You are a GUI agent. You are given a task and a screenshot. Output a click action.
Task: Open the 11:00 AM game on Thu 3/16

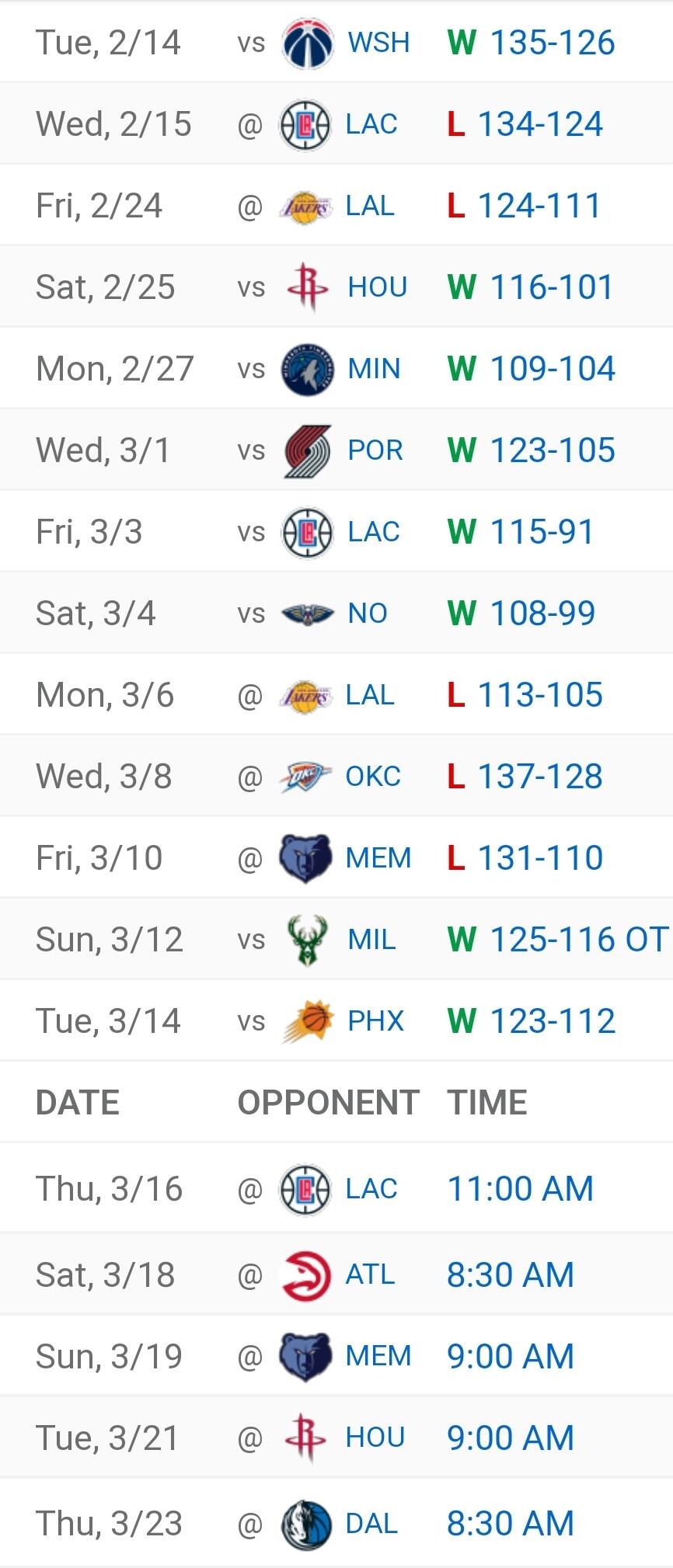(x=520, y=1189)
